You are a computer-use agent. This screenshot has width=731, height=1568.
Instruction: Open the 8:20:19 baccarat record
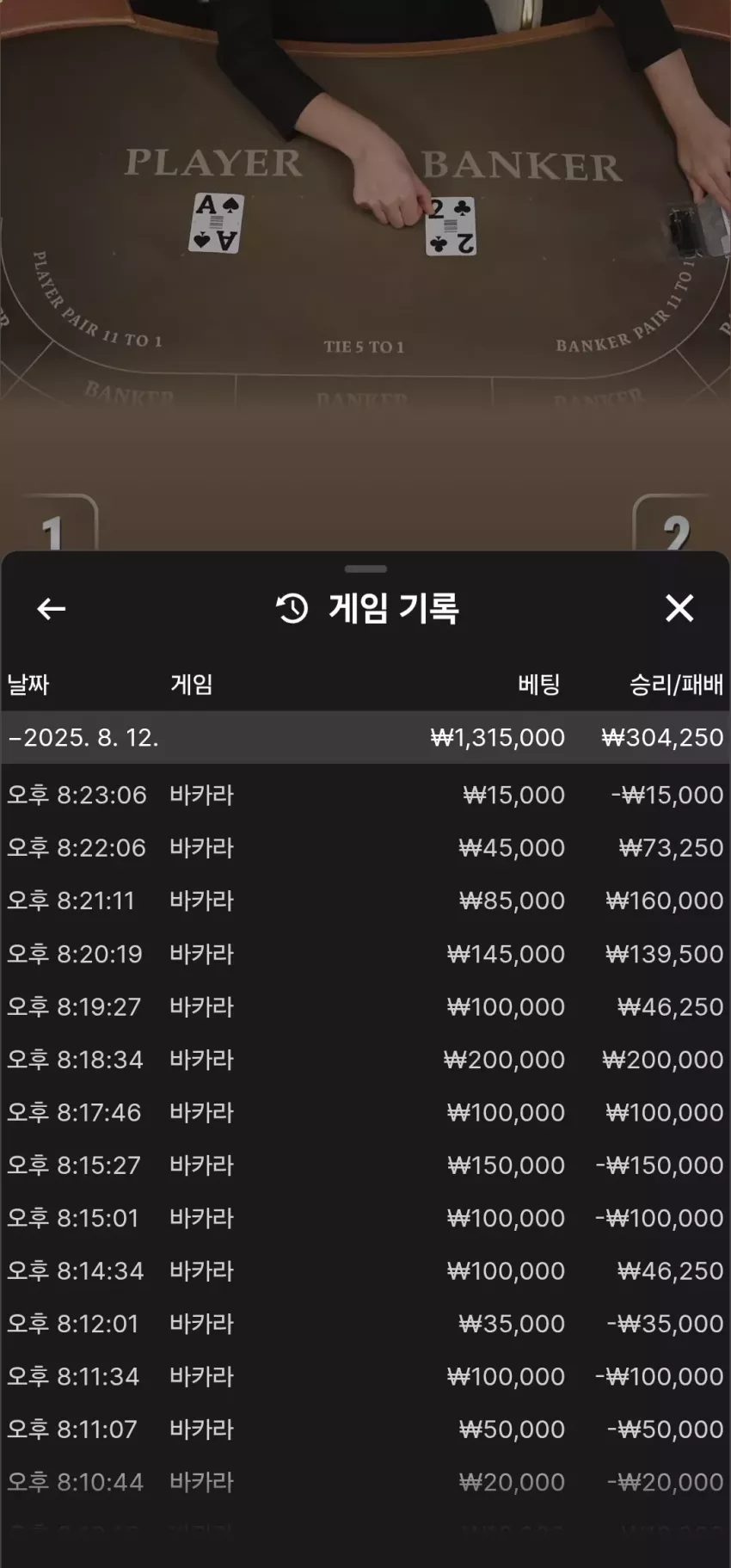click(x=365, y=954)
